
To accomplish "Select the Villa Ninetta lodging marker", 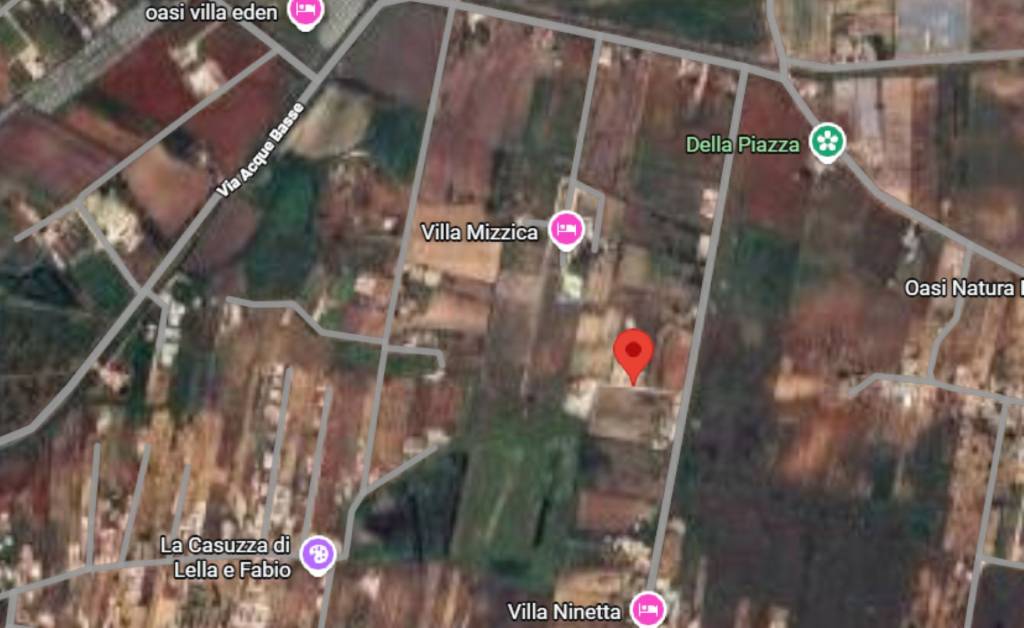I will point(648,609).
